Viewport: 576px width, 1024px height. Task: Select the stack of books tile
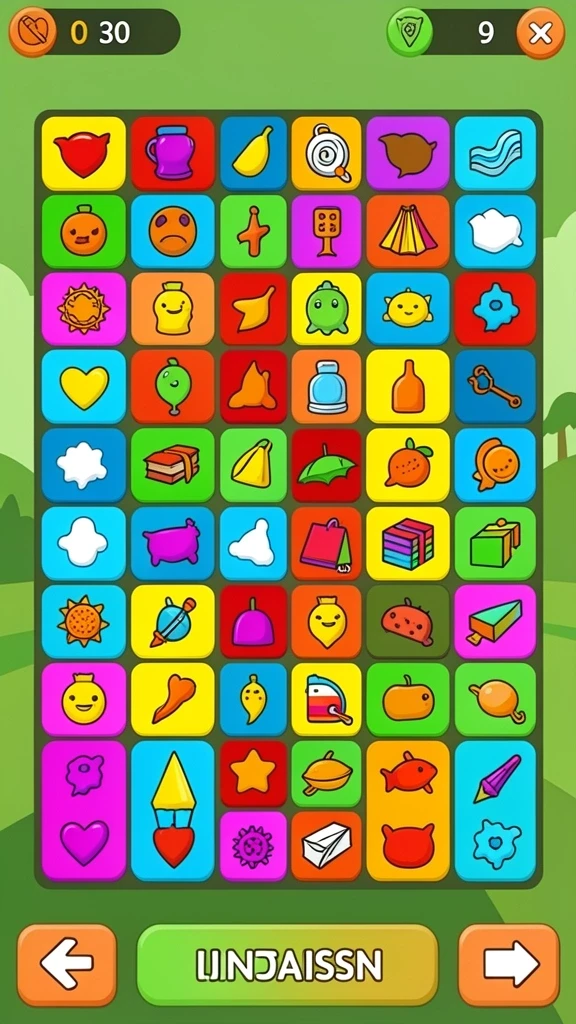point(172,465)
